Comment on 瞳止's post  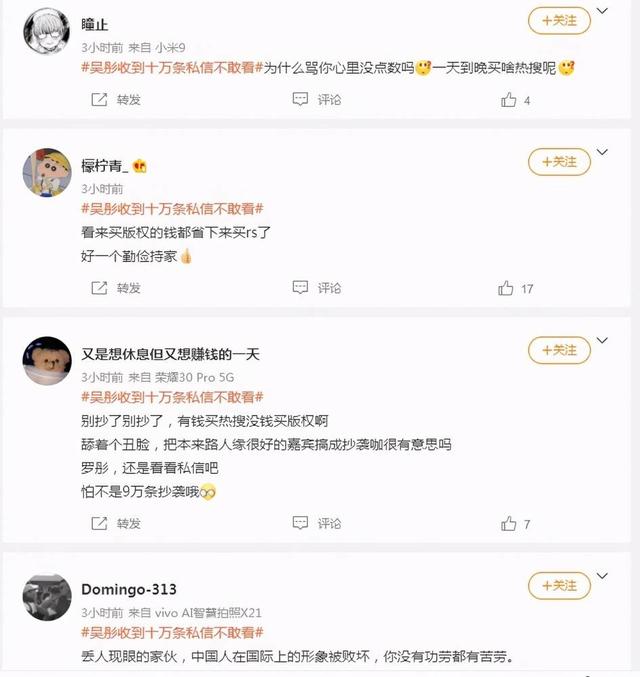(317, 100)
